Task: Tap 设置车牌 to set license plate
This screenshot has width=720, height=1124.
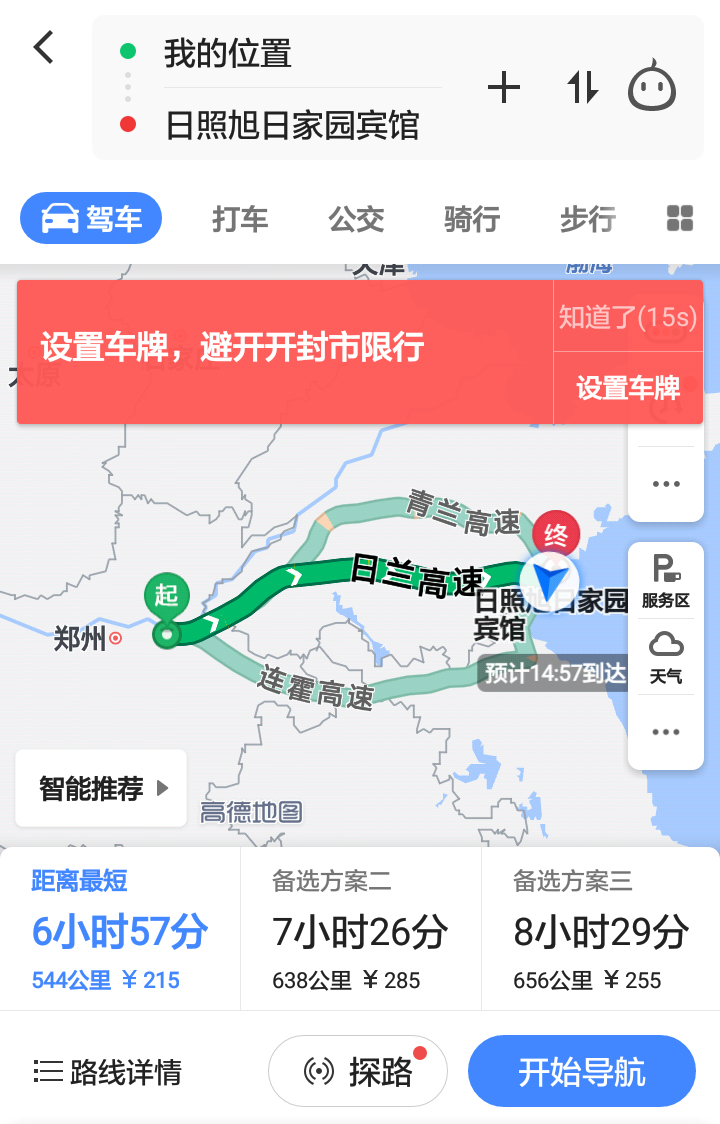Action: (628, 386)
